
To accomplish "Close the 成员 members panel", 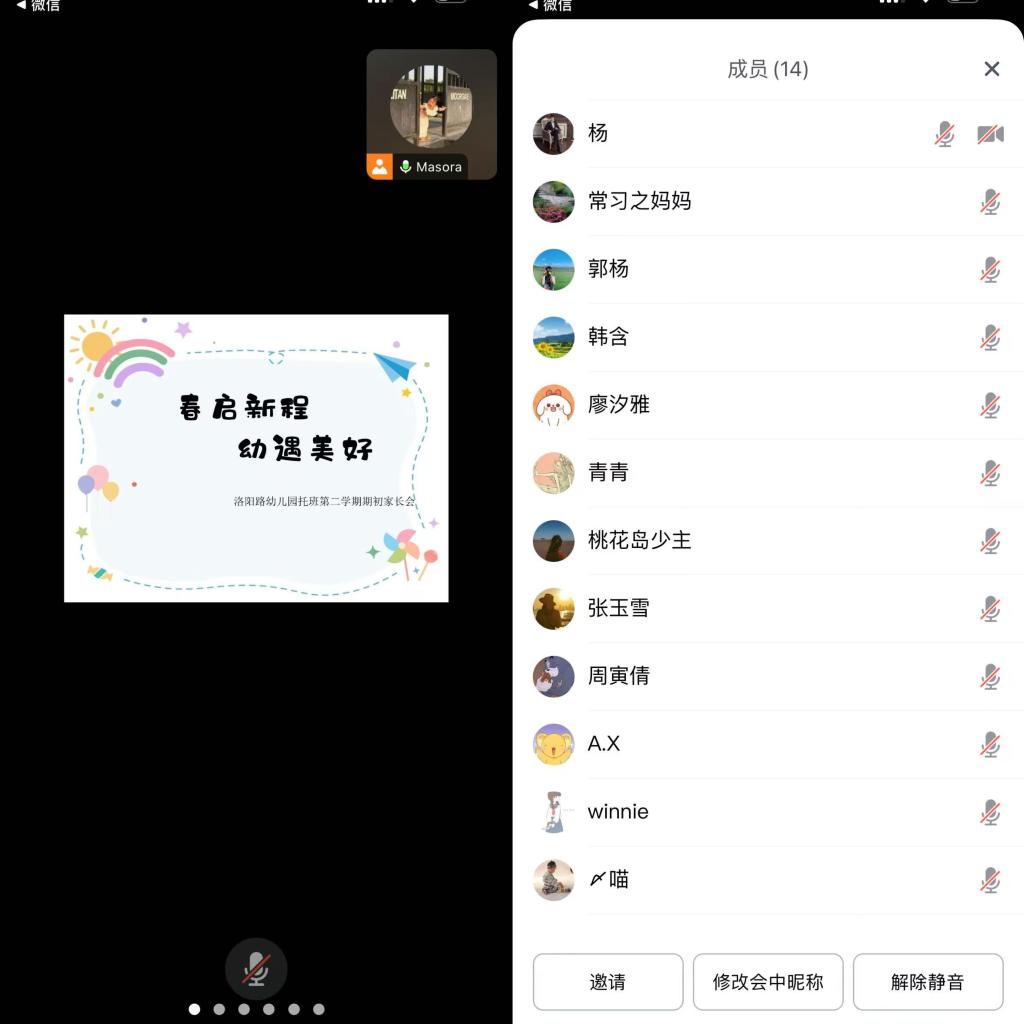I will click(991, 69).
